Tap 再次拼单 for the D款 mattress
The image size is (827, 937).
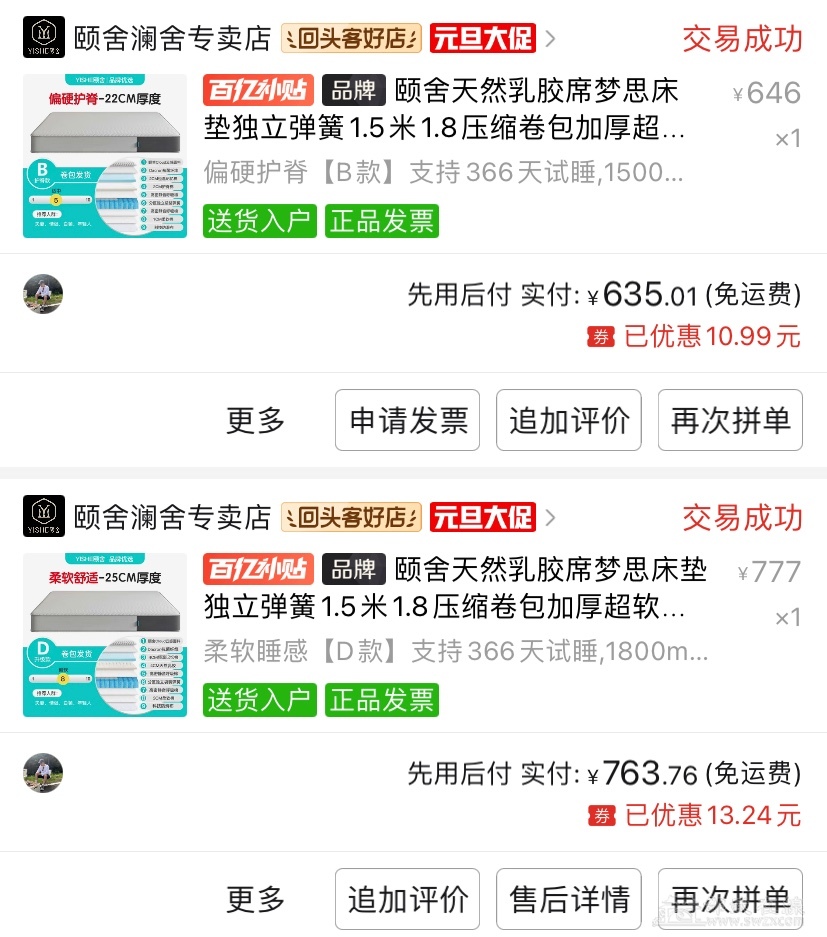pos(730,899)
